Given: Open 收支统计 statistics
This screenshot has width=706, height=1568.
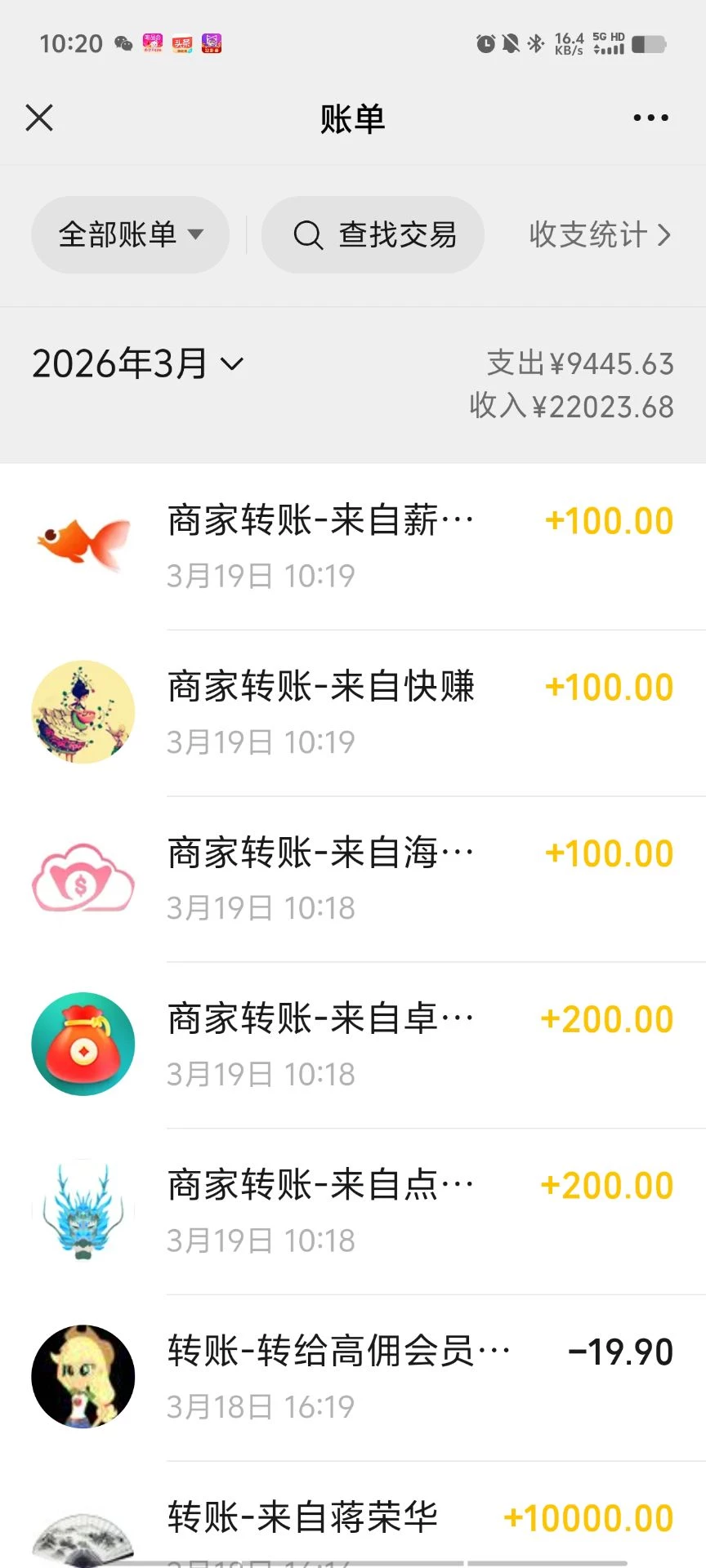Looking at the screenshot, I should 599,235.
